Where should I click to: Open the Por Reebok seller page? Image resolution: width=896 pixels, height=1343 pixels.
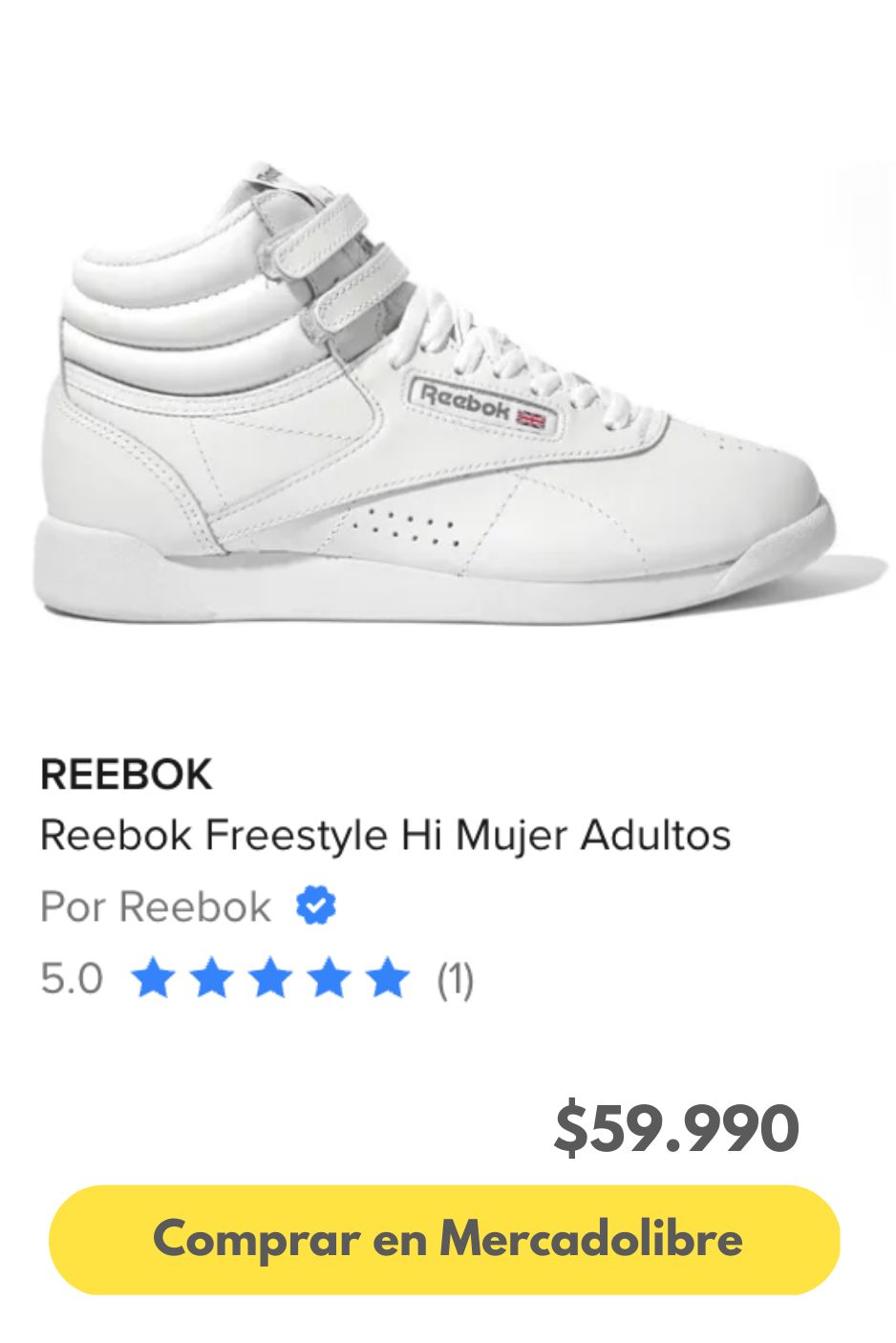[x=156, y=906]
